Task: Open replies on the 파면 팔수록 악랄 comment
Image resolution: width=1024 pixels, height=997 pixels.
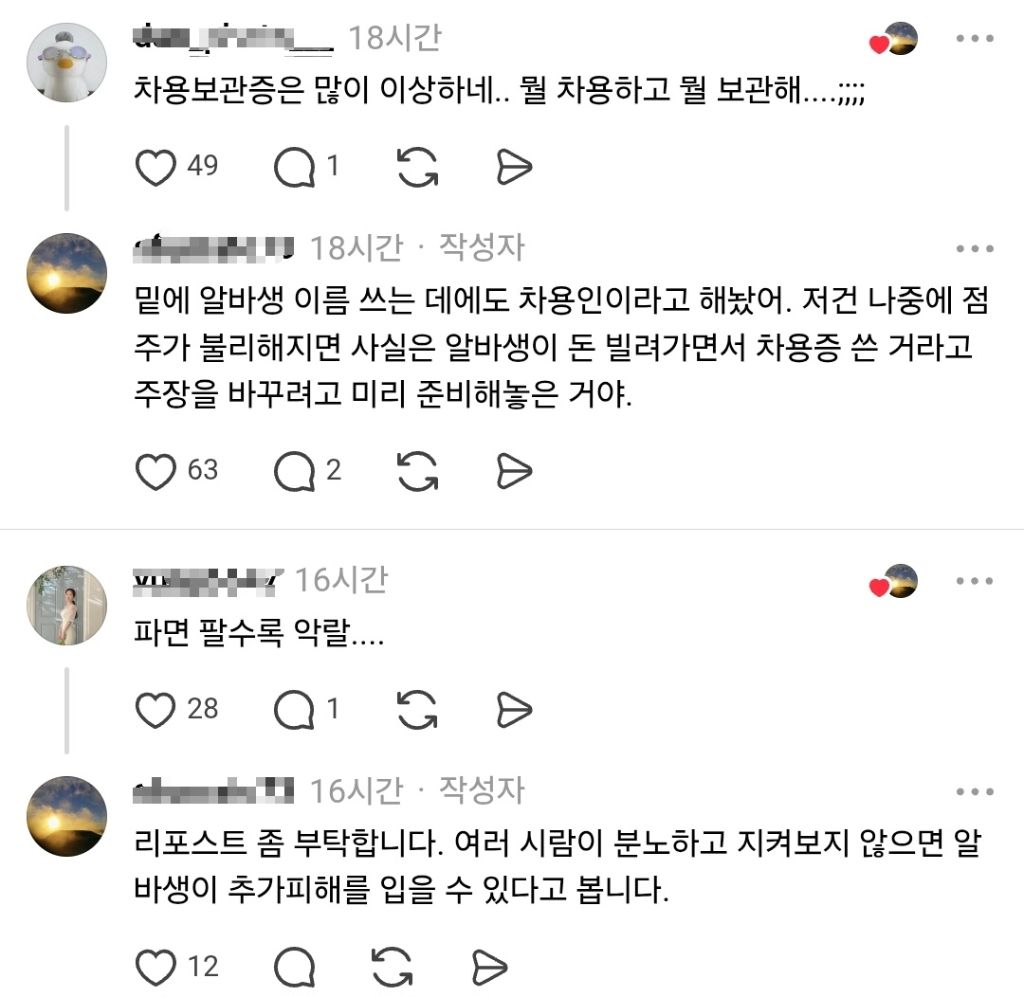Action: [294, 710]
